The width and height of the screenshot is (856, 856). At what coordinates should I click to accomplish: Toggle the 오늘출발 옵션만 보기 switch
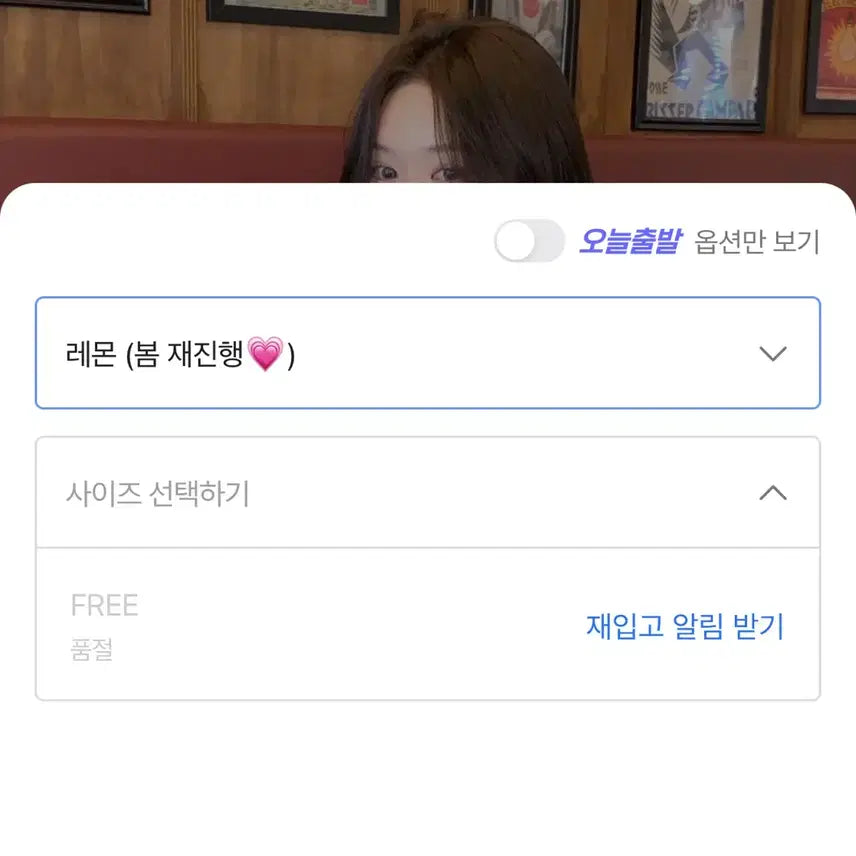click(x=529, y=242)
